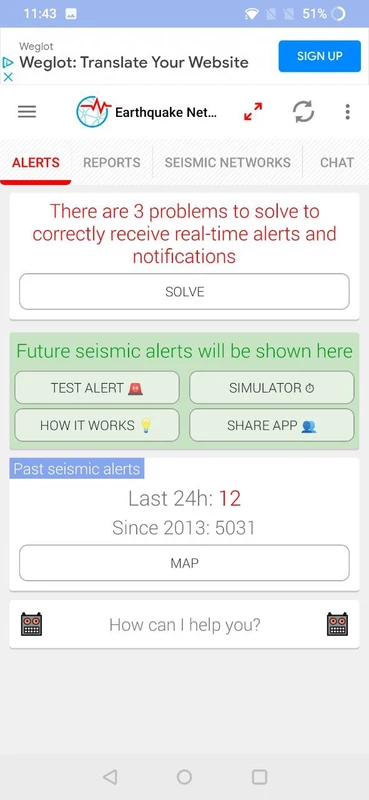The height and width of the screenshot is (800, 369).
Task: Tap Sign Up on the Weglot ad
Action: click(x=319, y=56)
